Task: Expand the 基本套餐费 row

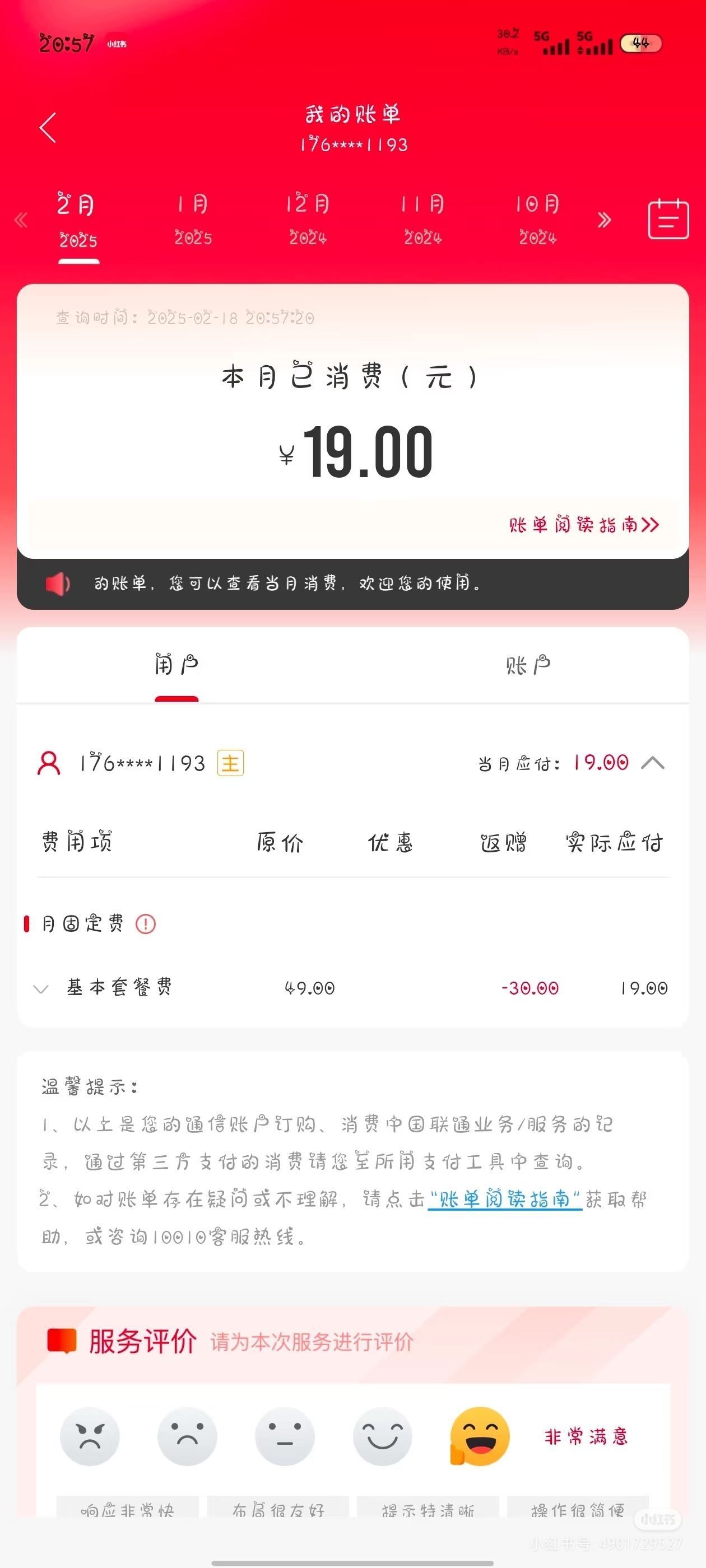Action: click(x=41, y=989)
